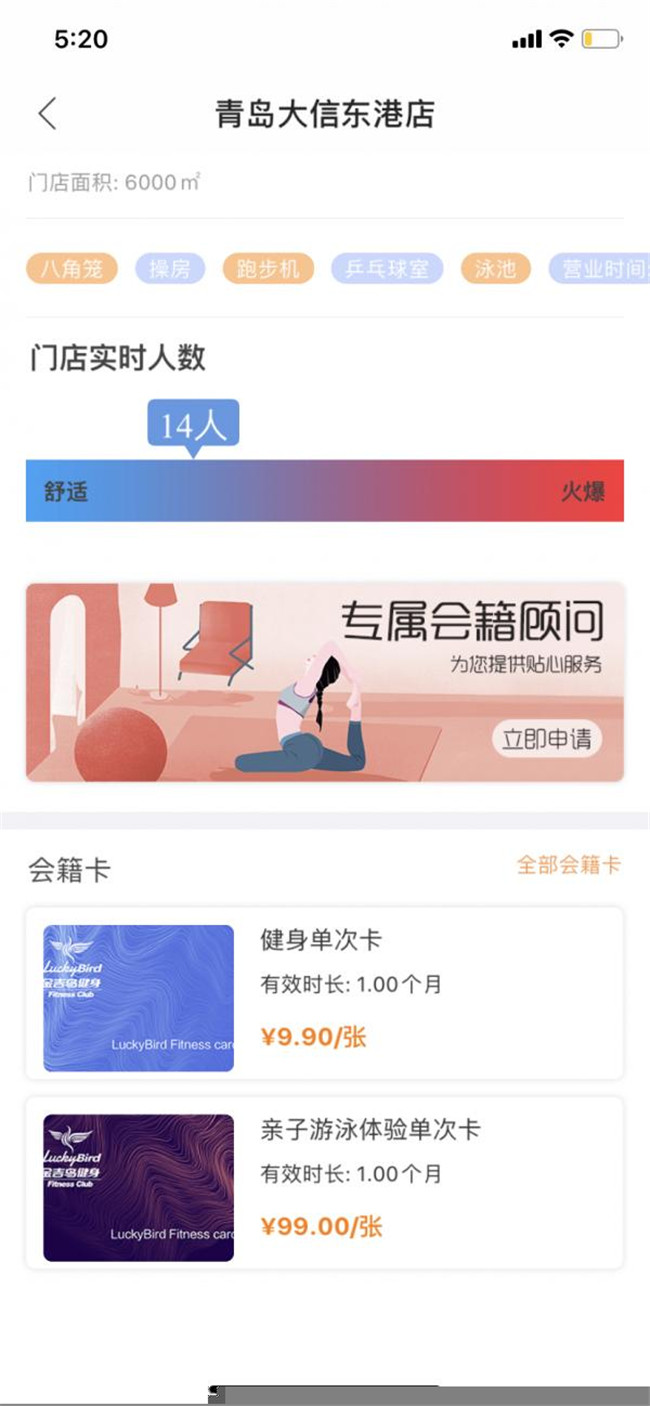Tap 立即申请 on the membership advisor banner
The image size is (650, 1406).
pos(547,739)
